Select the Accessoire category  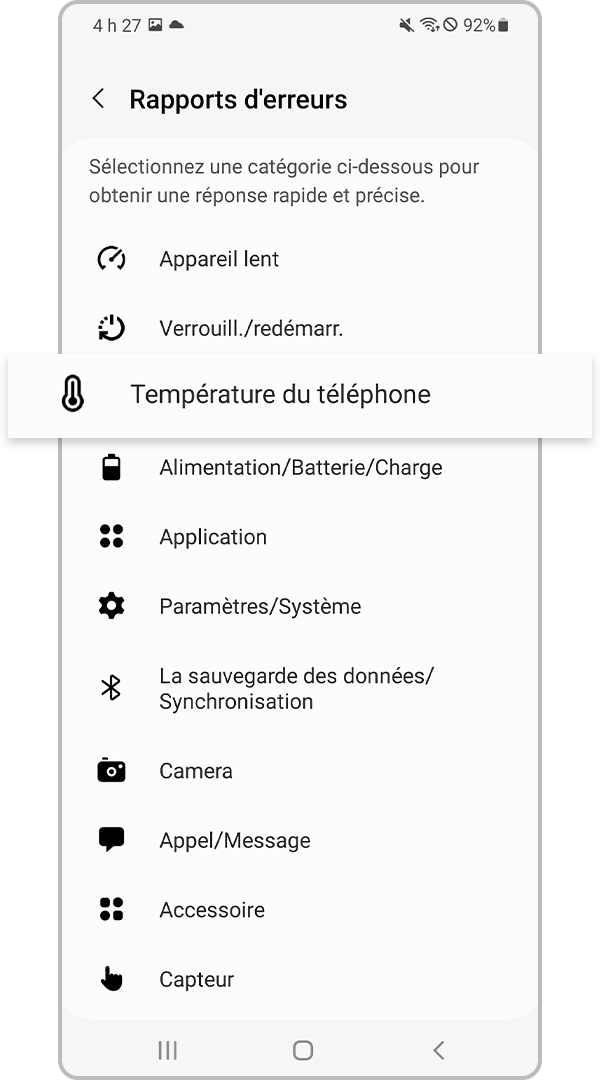click(212, 910)
